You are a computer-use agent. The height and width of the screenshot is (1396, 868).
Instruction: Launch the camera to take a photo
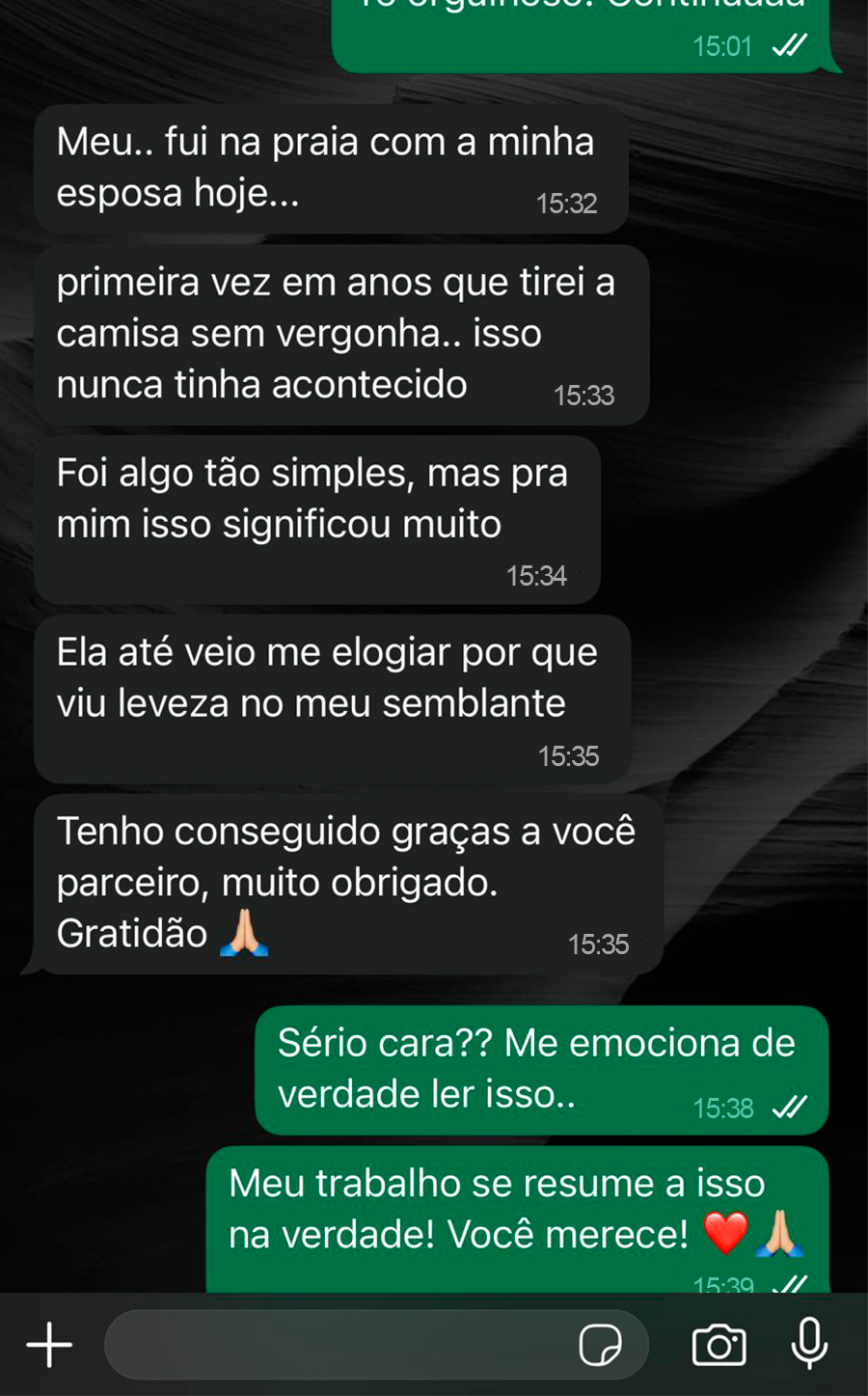tap(719, 1344)
